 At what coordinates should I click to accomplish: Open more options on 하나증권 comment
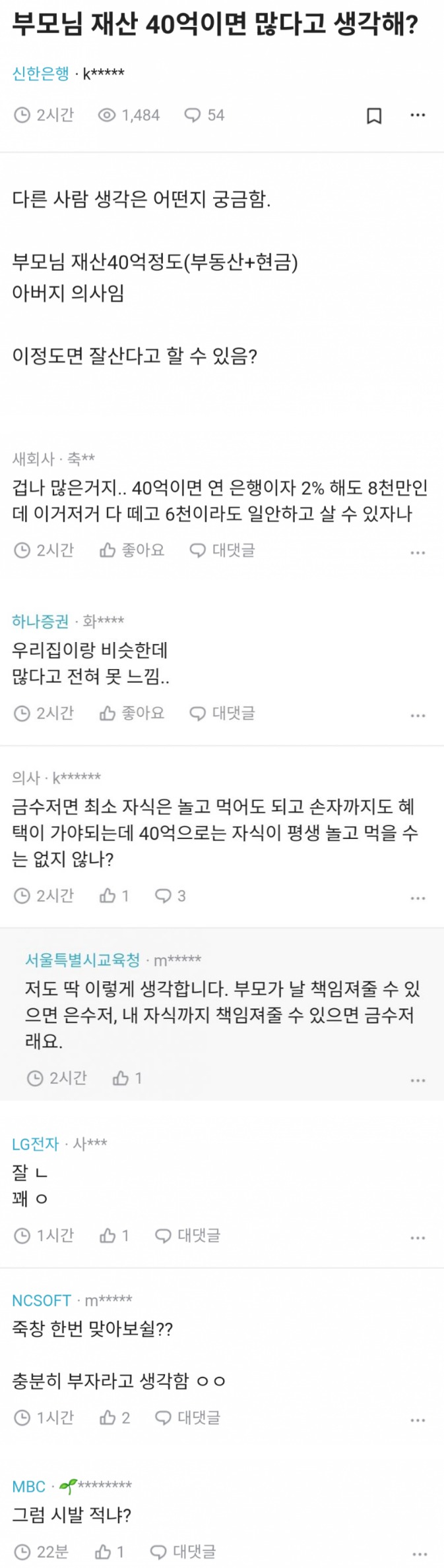click(418, 715)
